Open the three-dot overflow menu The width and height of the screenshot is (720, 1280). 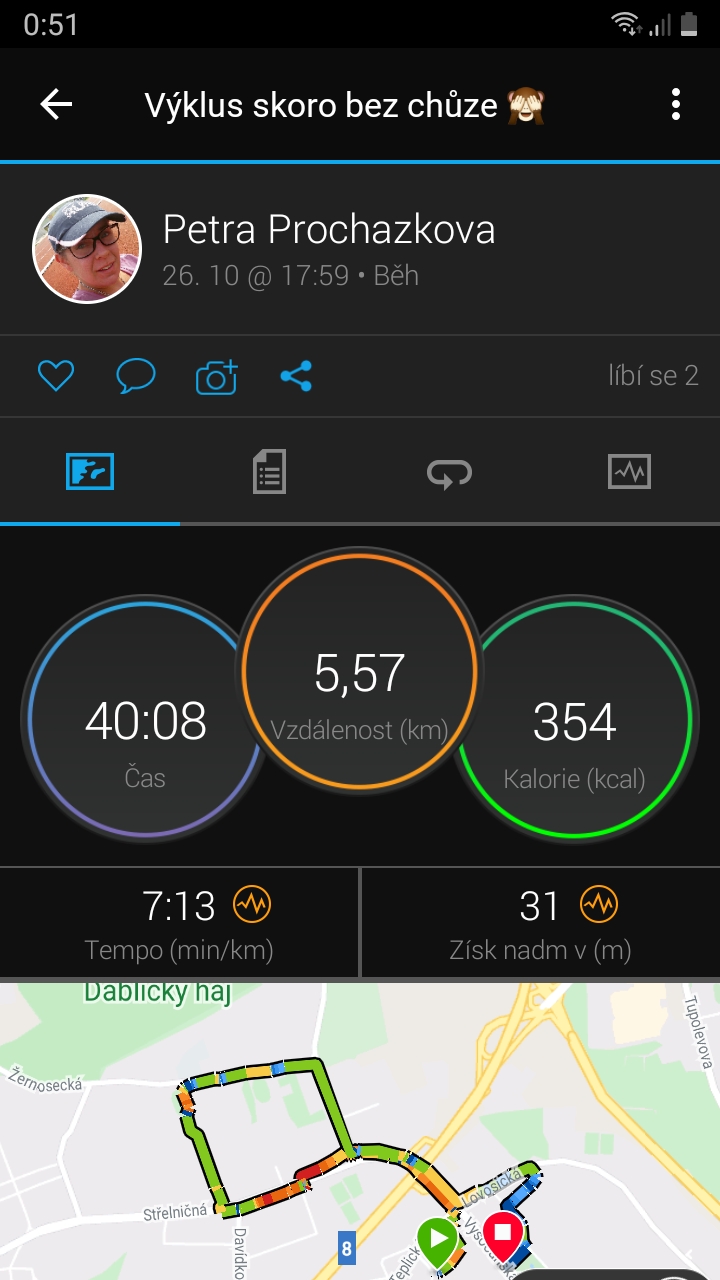[676, 104]
